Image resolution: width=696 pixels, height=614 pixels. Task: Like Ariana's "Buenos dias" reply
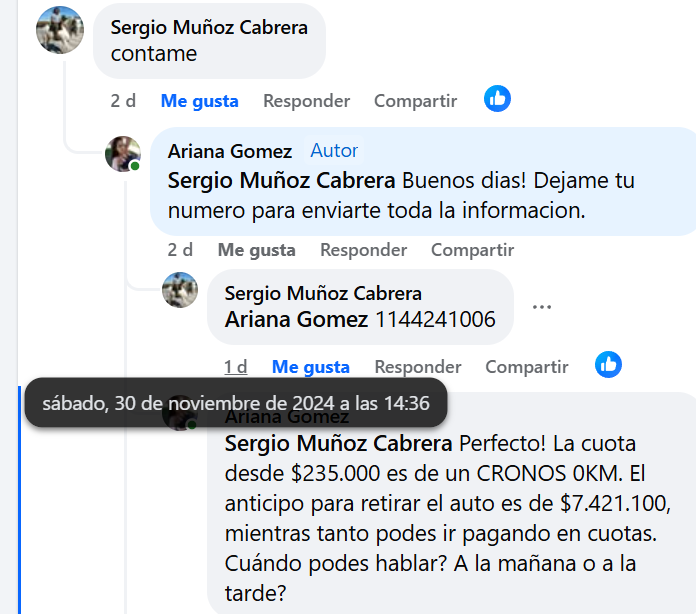pos(256,250)
